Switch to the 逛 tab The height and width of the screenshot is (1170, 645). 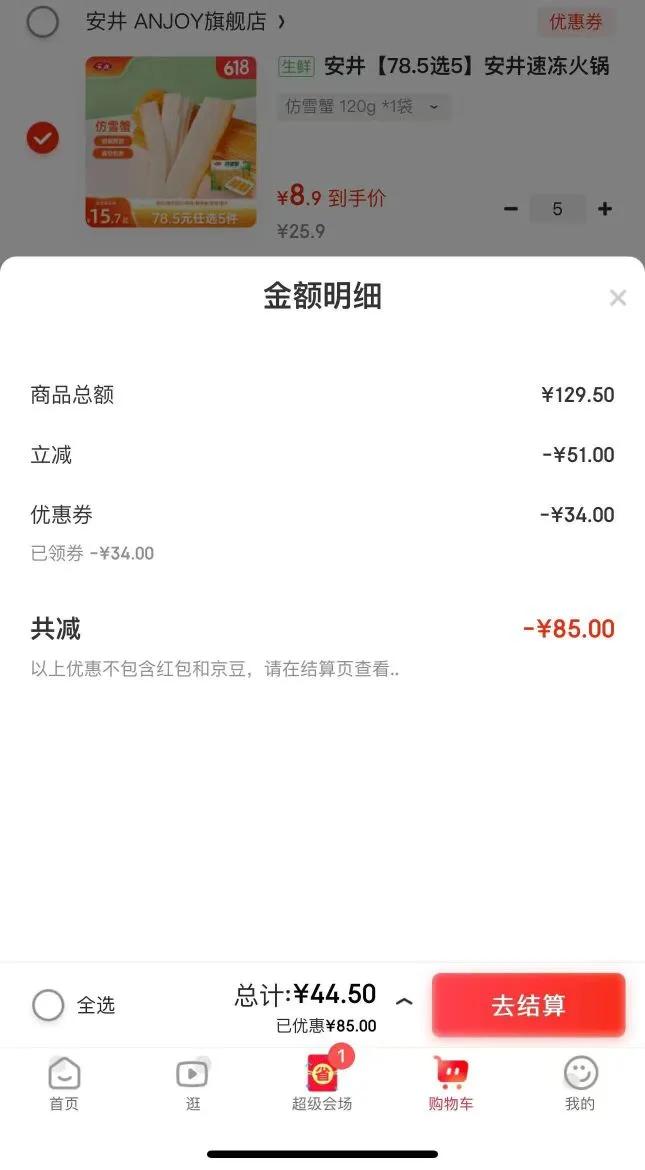193,1084
